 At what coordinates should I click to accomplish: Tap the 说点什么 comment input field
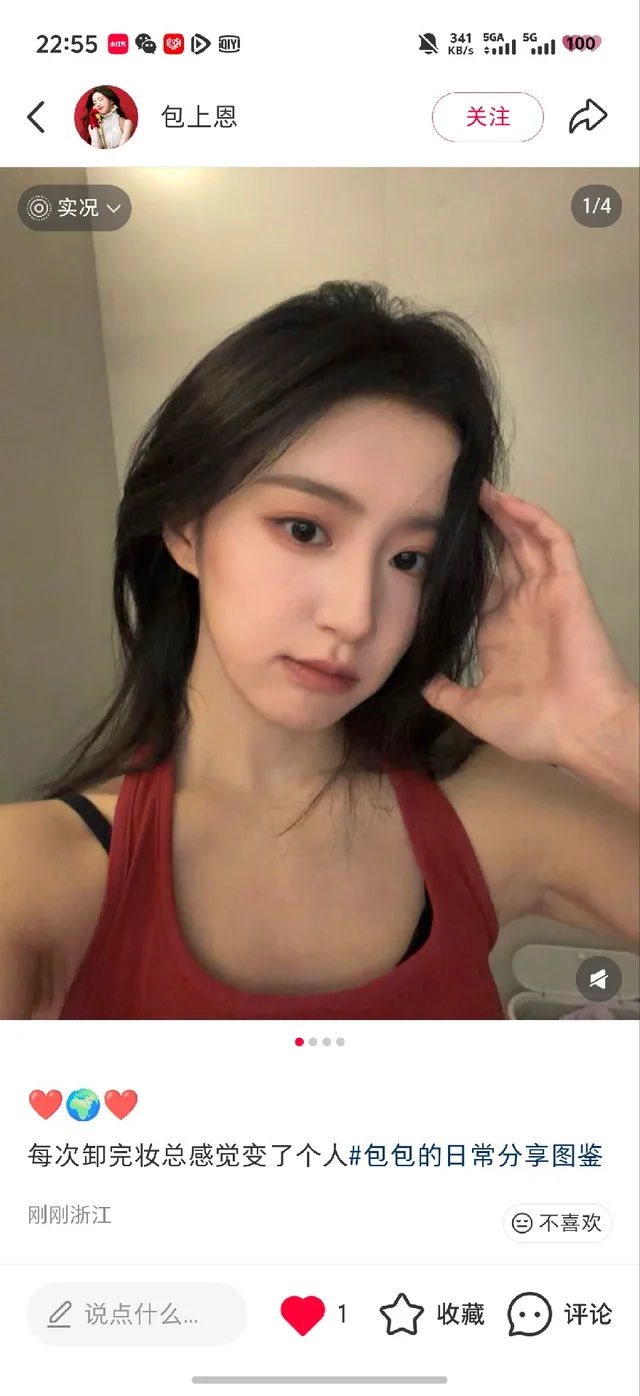(137, 1313)
